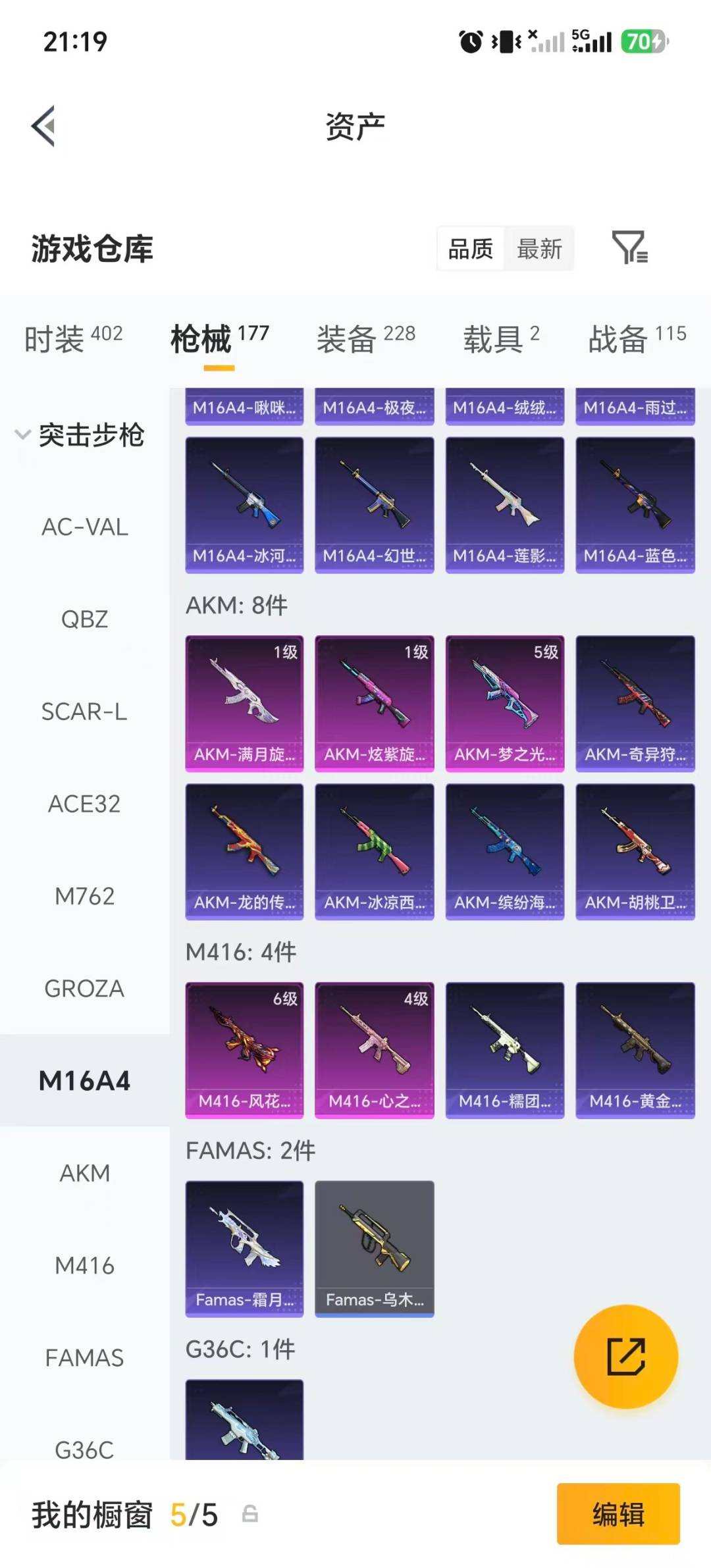Tap the yellow share floating button
The width and height of the screenshot is (711, 1568).
coord(626,1356)
